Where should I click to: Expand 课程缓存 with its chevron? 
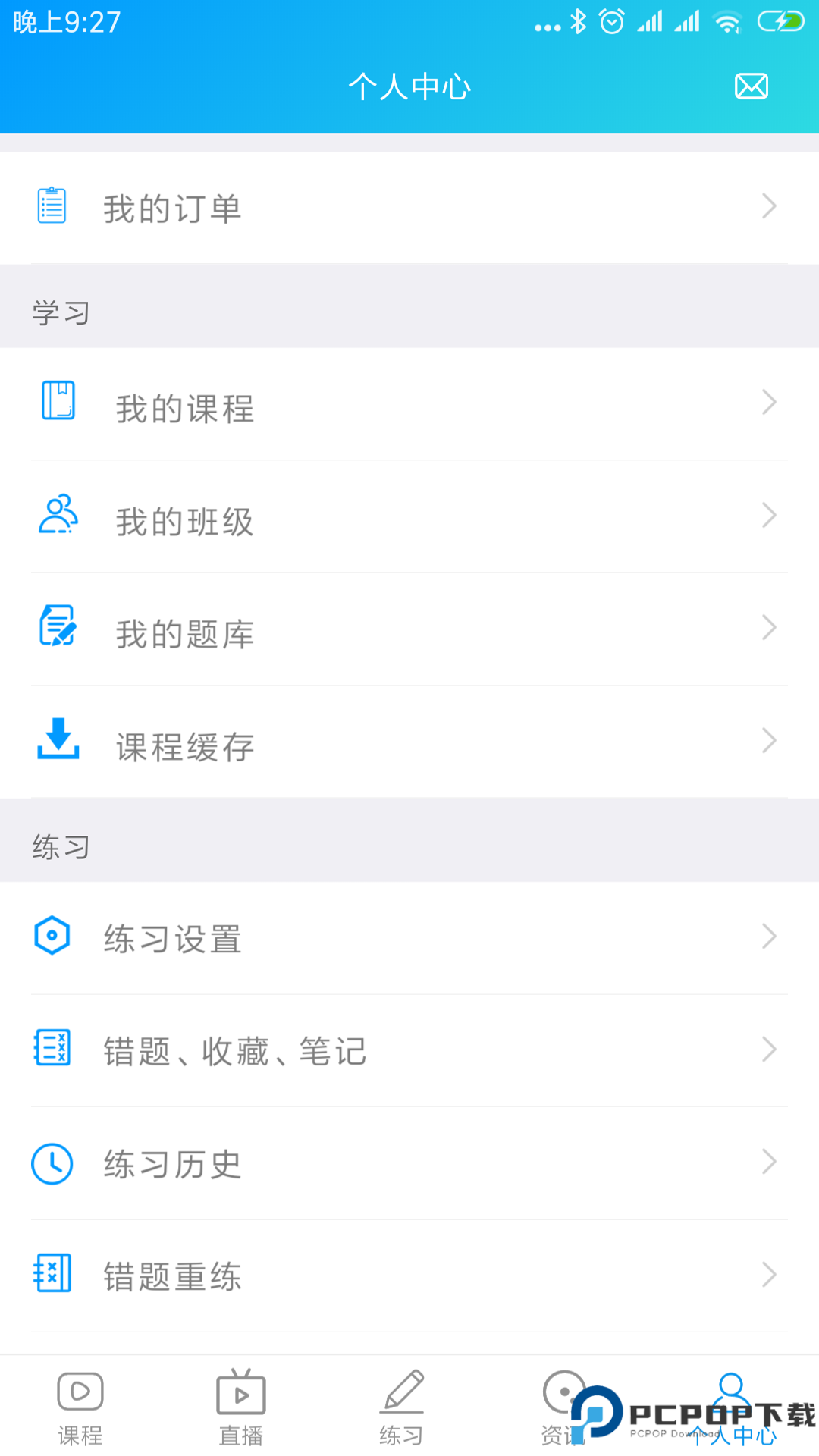769,741
